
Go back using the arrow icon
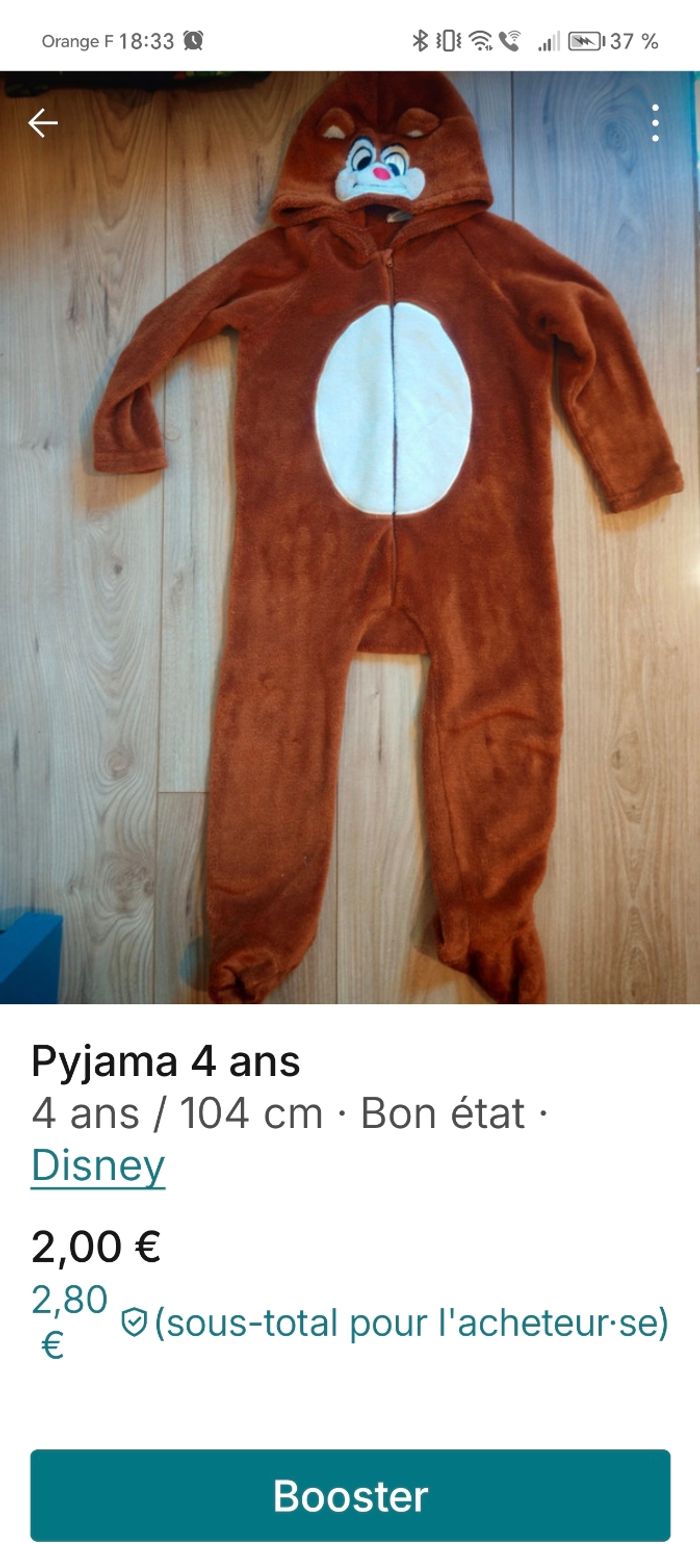point(43,123)
